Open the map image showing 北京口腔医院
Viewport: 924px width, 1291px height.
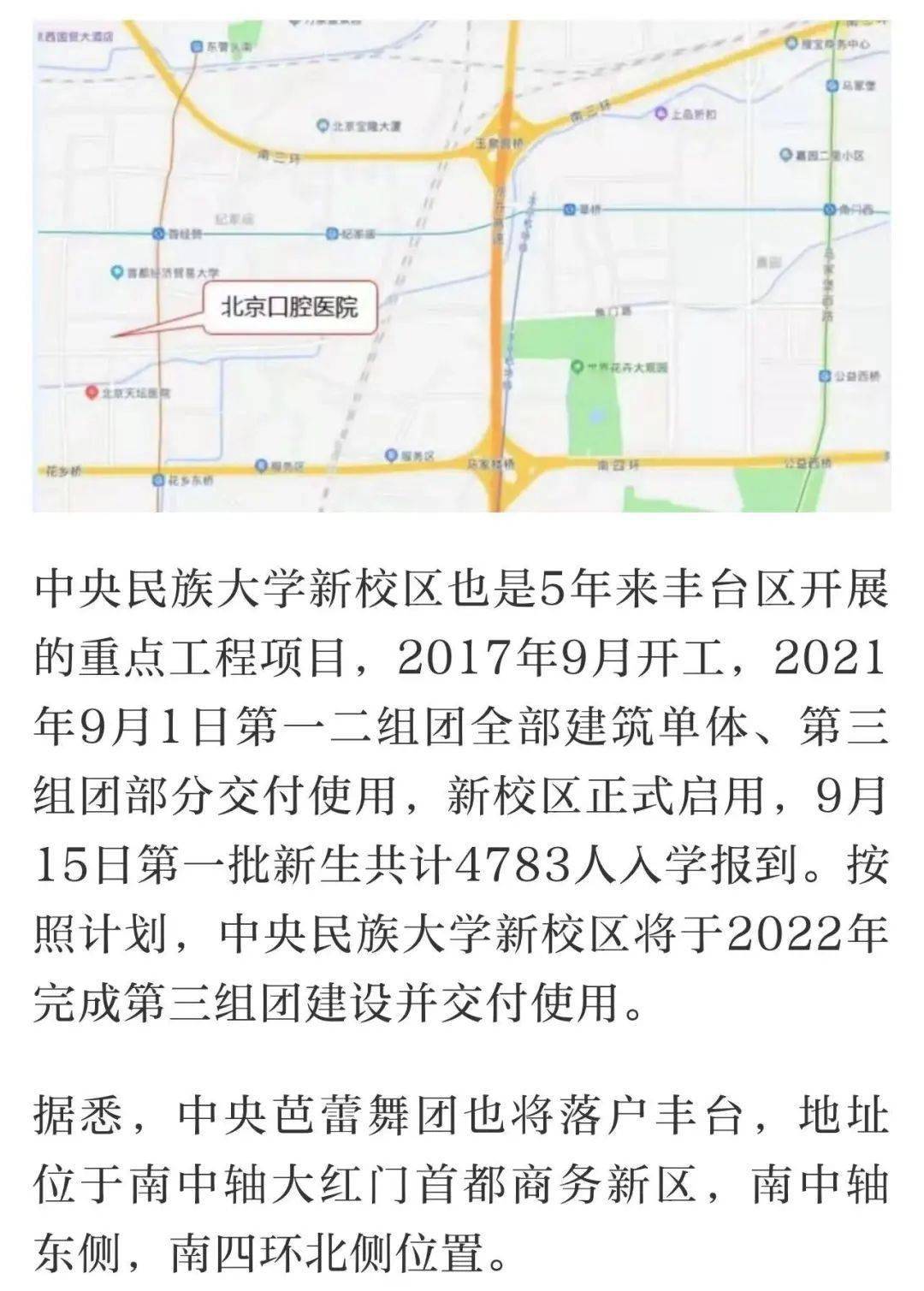point(462,265)
